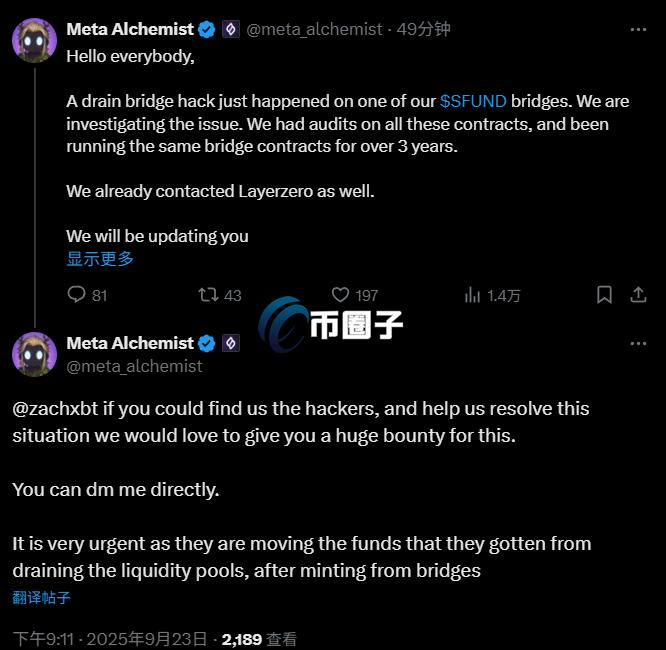The image size is (666, 650).
Task: Like the bridge hack announcement post
Action: (341, 295)
